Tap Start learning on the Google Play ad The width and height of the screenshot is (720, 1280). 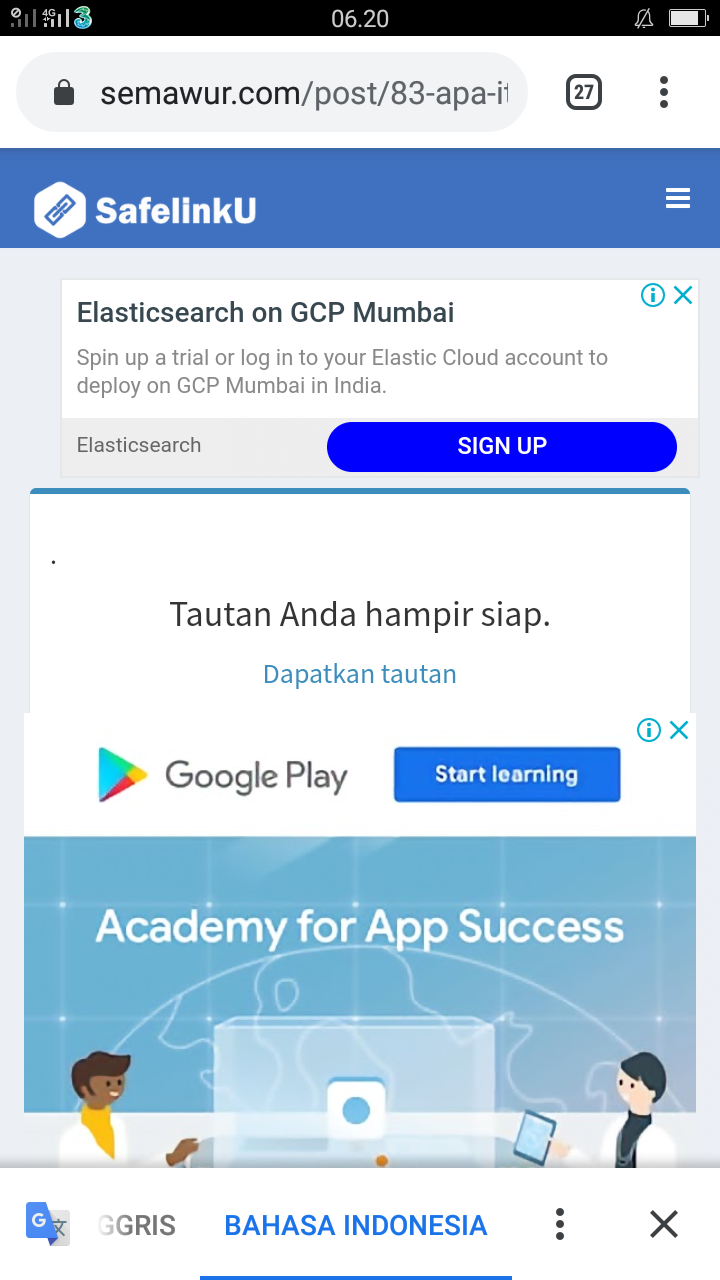pyautogui.click(x=506, y=775)
